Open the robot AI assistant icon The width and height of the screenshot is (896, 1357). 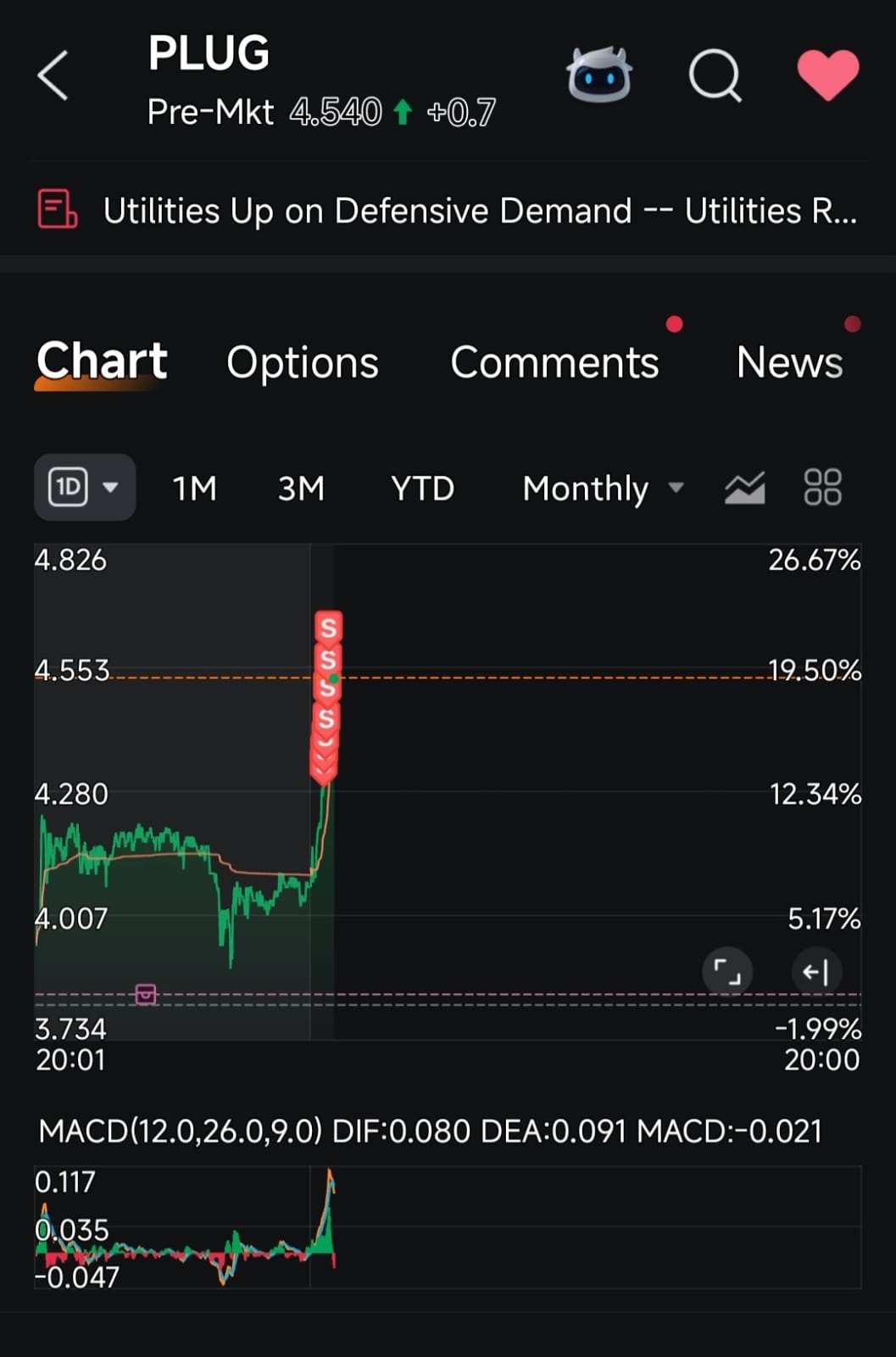[598, 75]
